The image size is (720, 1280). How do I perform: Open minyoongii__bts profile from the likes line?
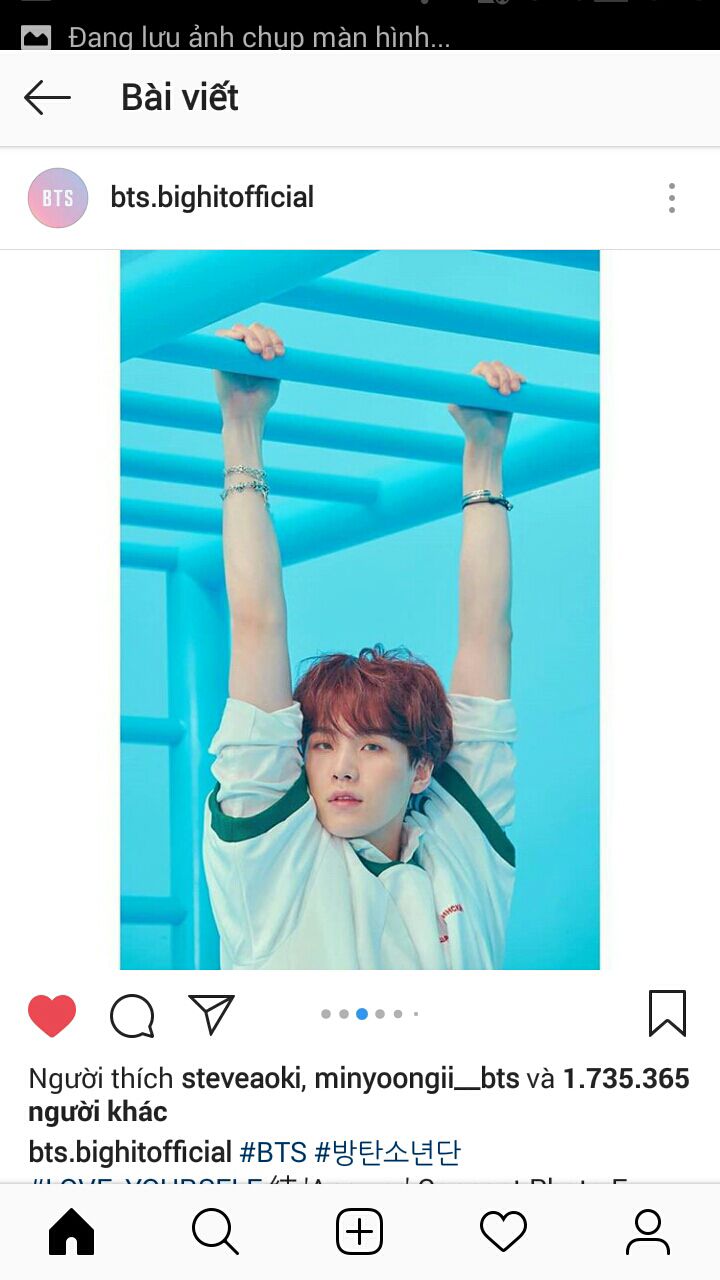point(417,1079)
